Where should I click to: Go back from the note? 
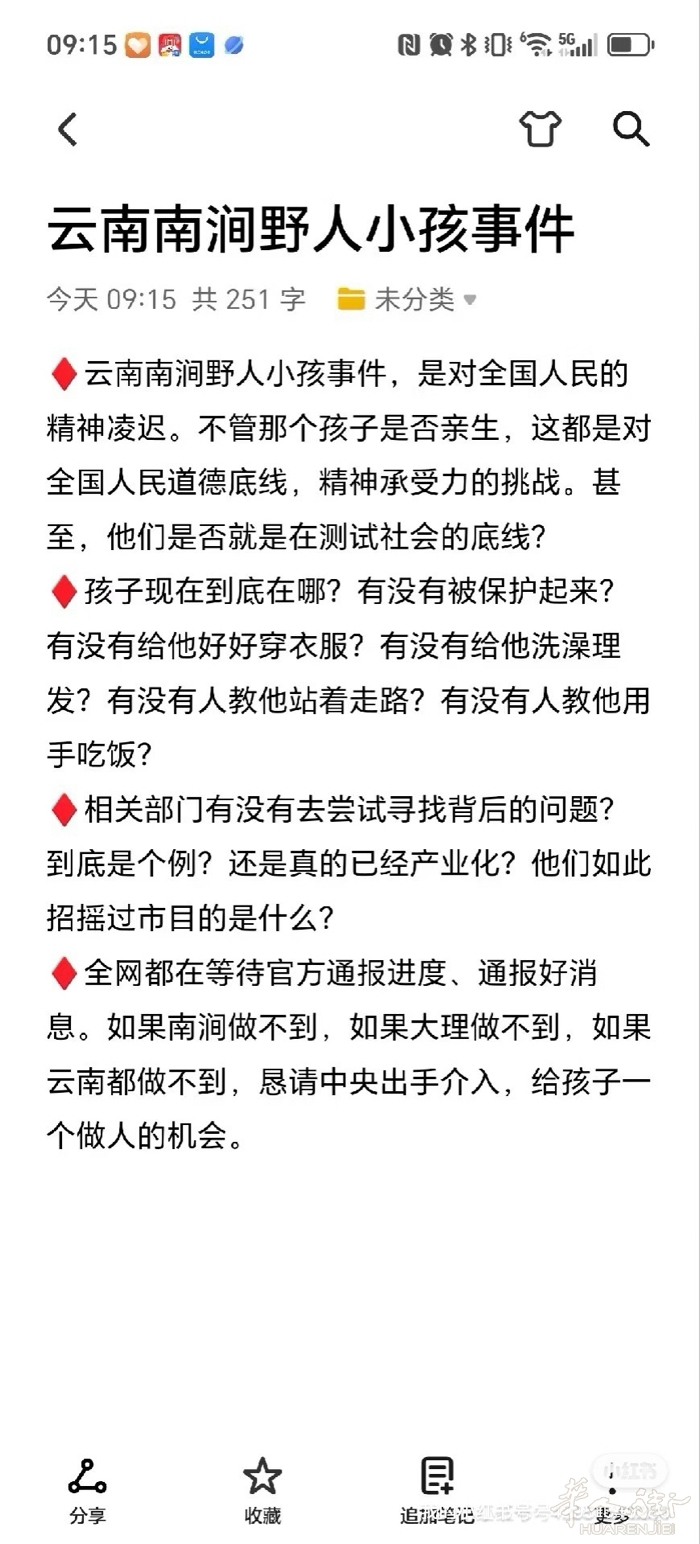(x=67, y=129)
